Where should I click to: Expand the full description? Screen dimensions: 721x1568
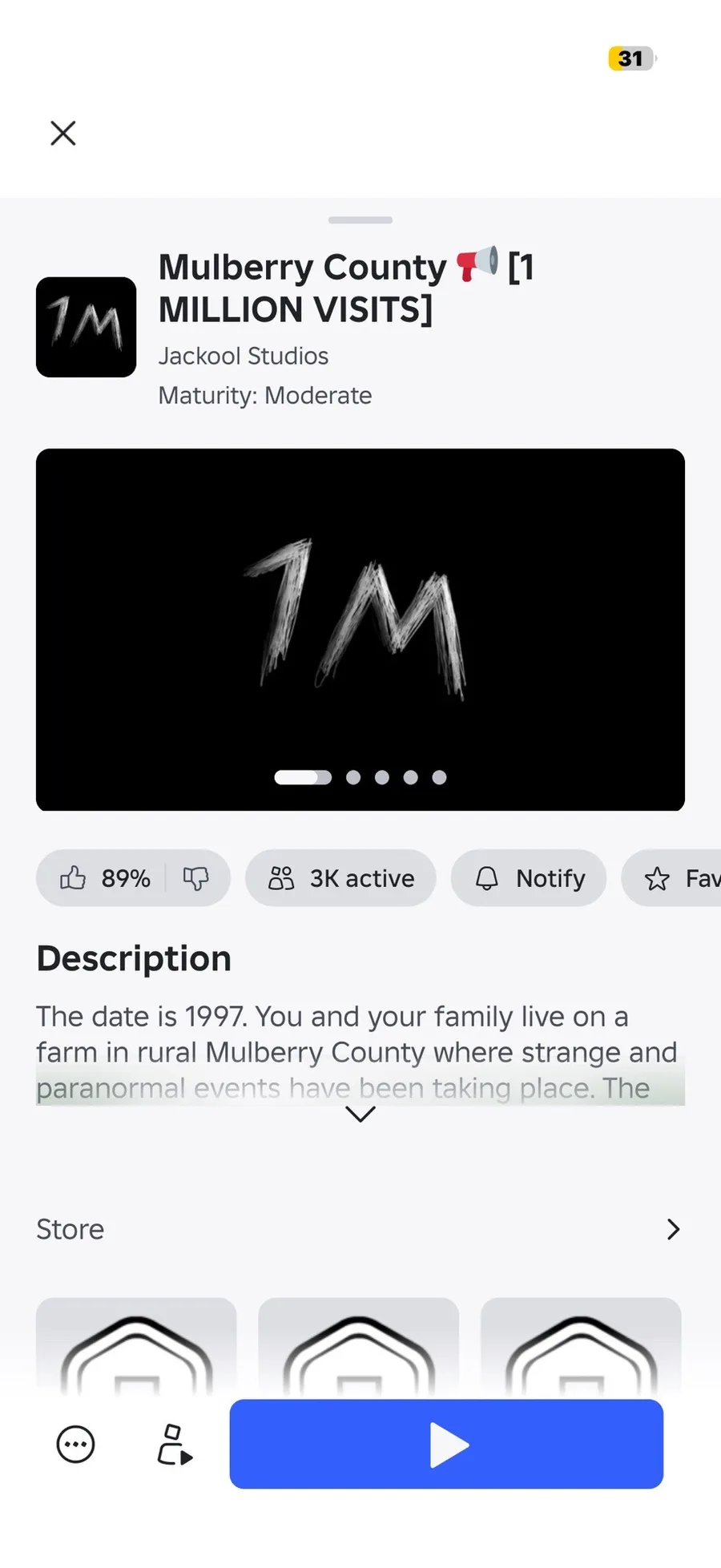(x=360, y=1114)
